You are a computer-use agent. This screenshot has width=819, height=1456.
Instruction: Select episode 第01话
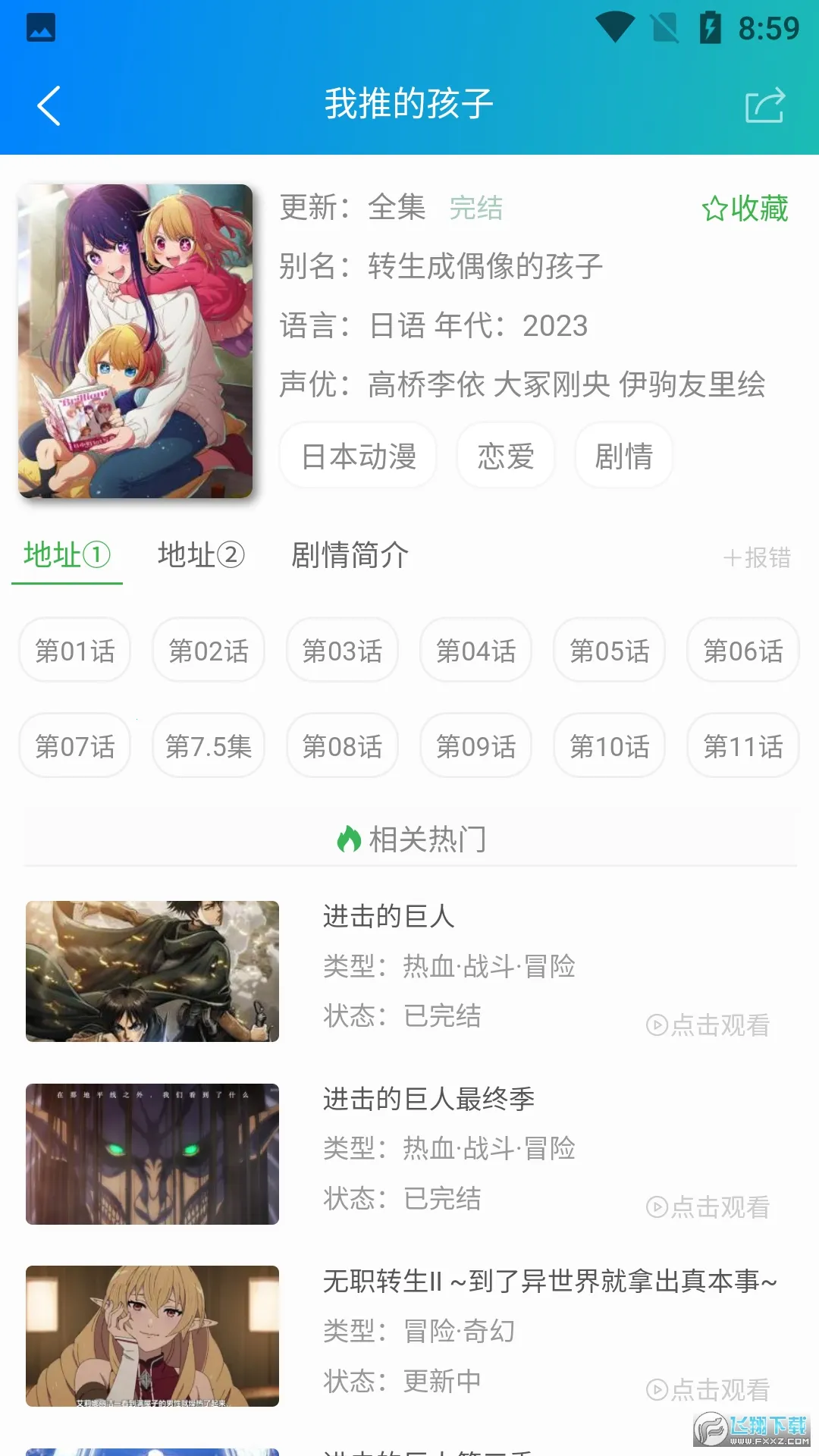click(74, 650)
